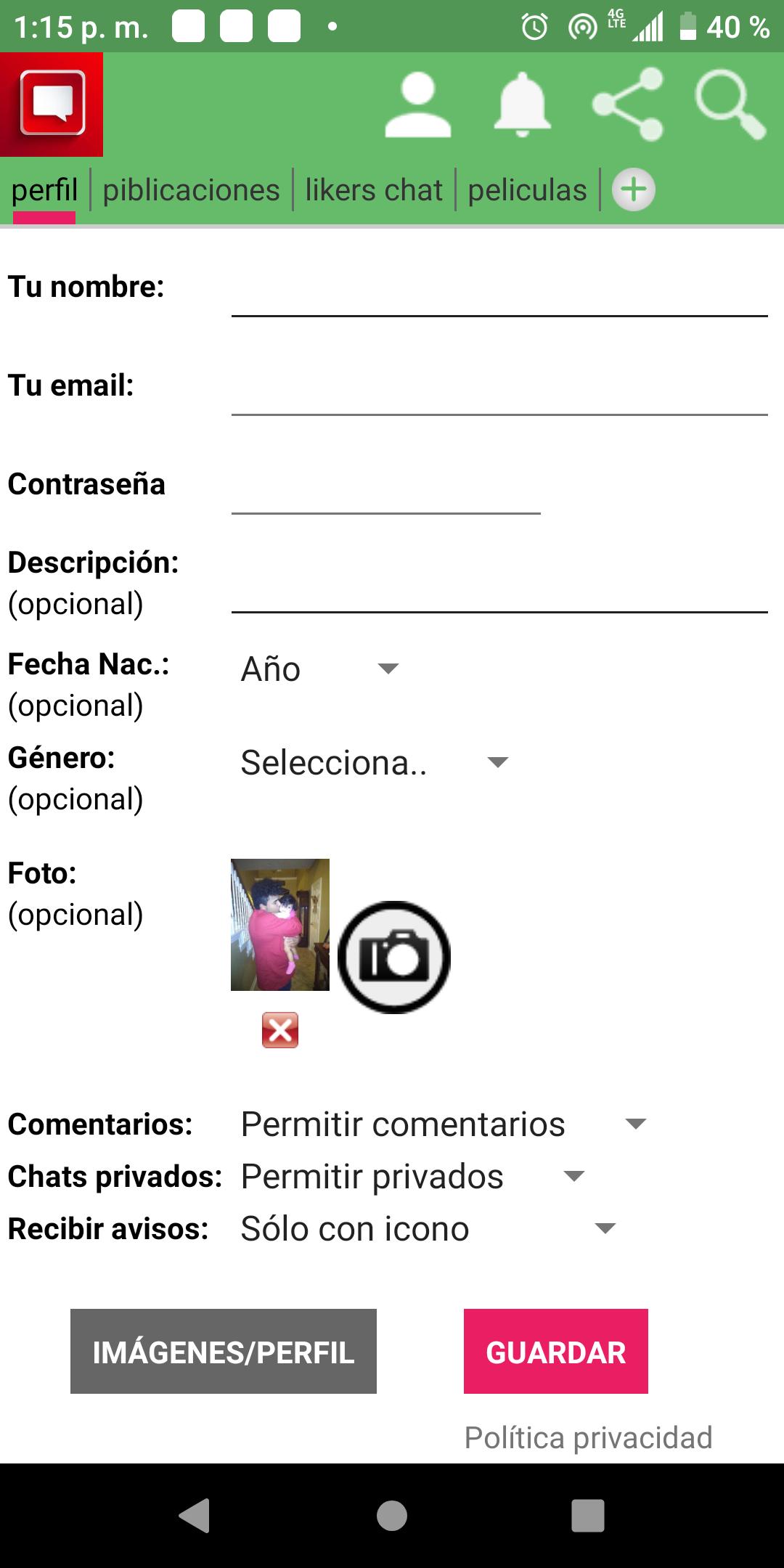Tap the share icon
784x1568 pixels.
(x=628, y=105)
